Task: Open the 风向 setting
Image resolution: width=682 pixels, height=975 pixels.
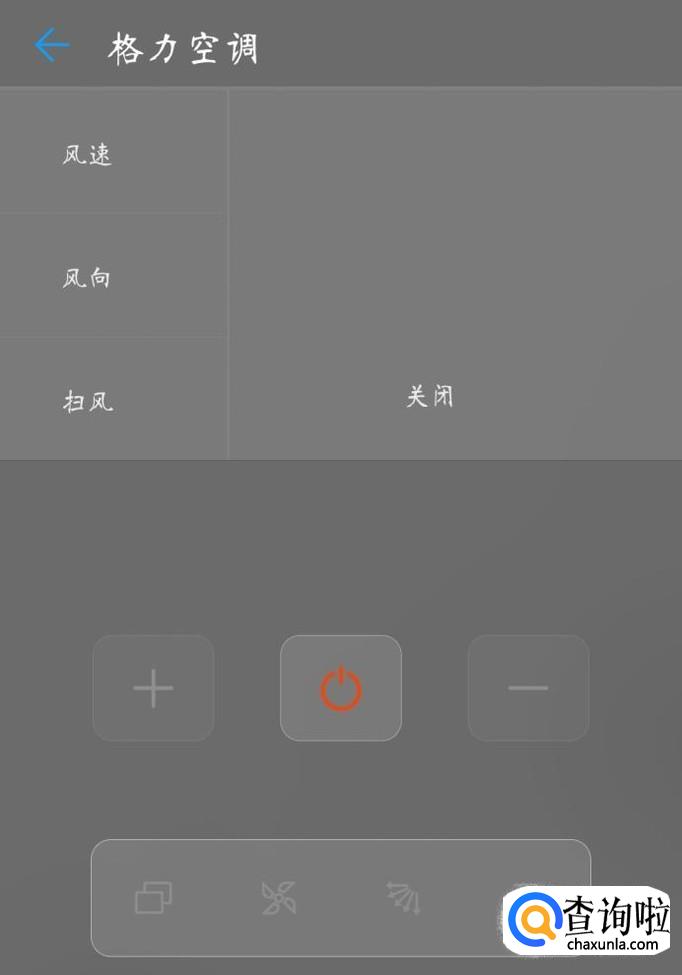Action: coord(88,278)
